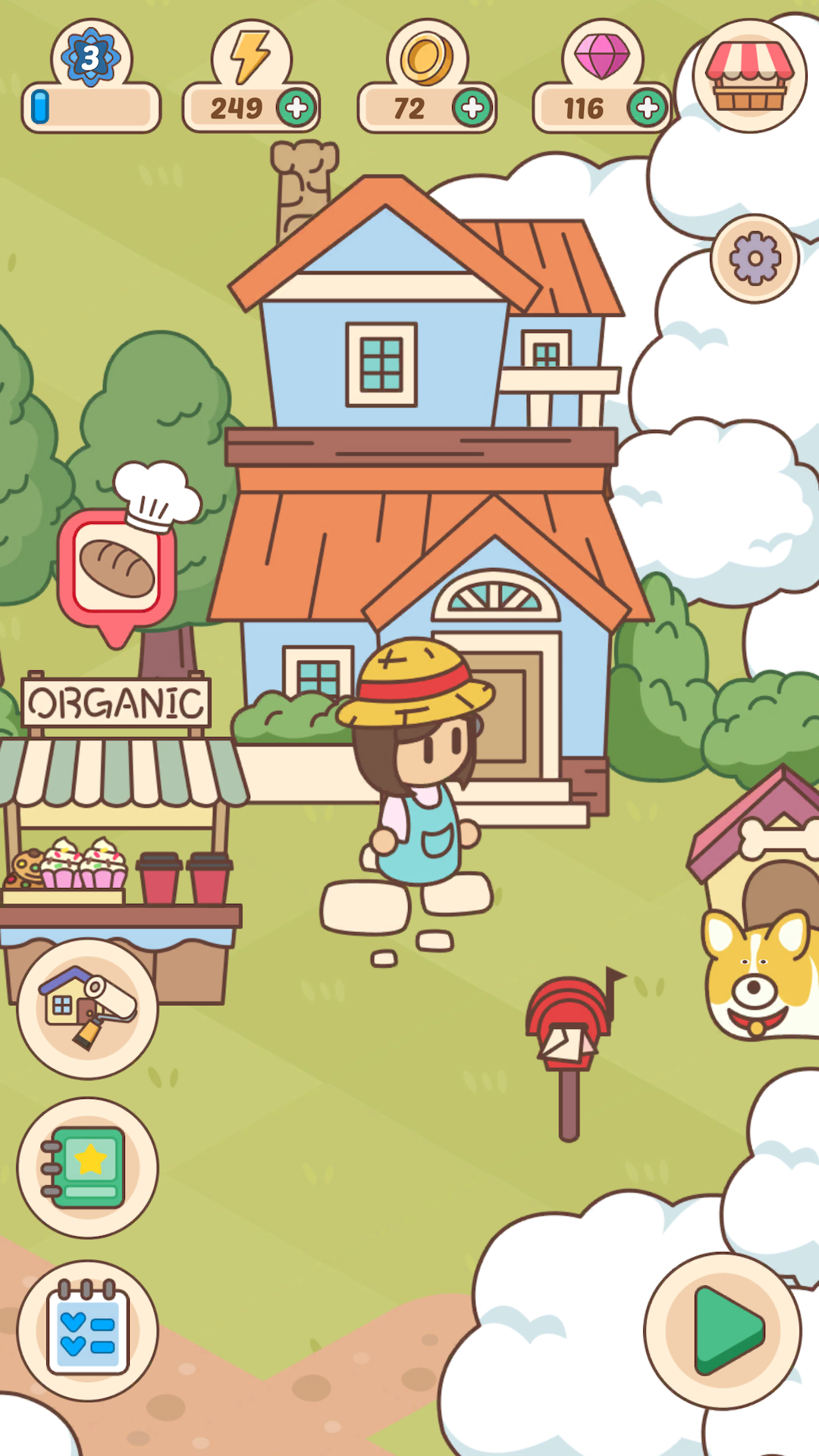The image size is (819, 1456).
Task: Open the shop with the striped awning icon
Action: (x=749, y=76)
